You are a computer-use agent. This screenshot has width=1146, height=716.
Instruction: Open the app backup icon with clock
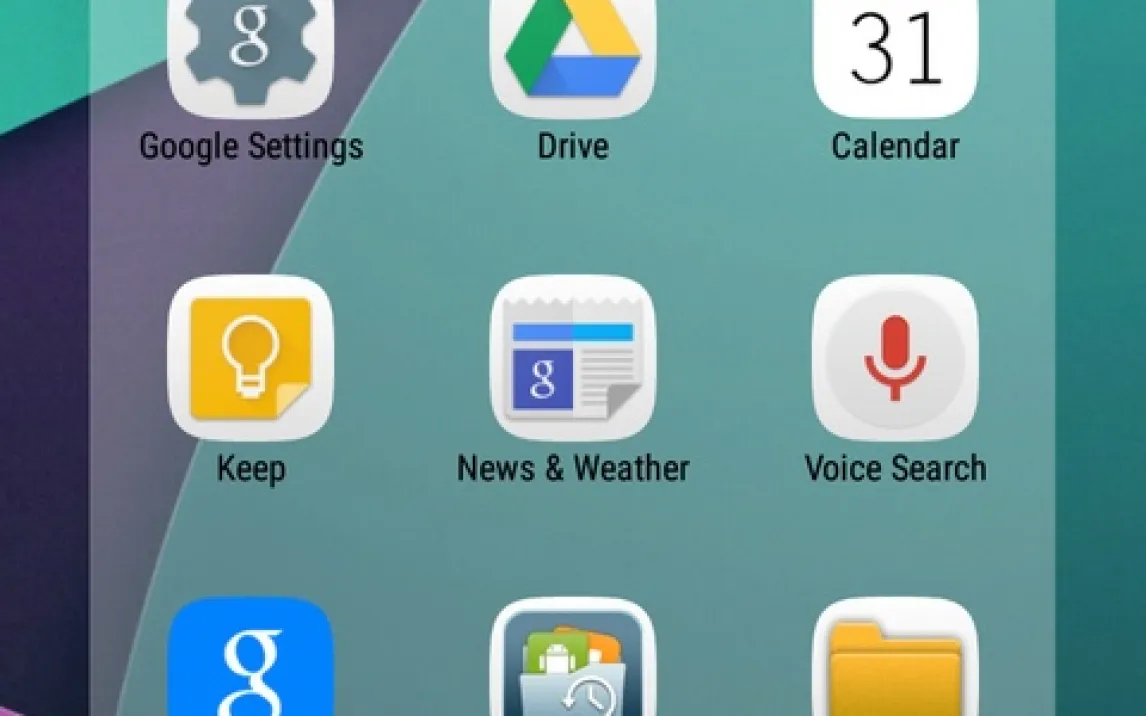[573, 660]
